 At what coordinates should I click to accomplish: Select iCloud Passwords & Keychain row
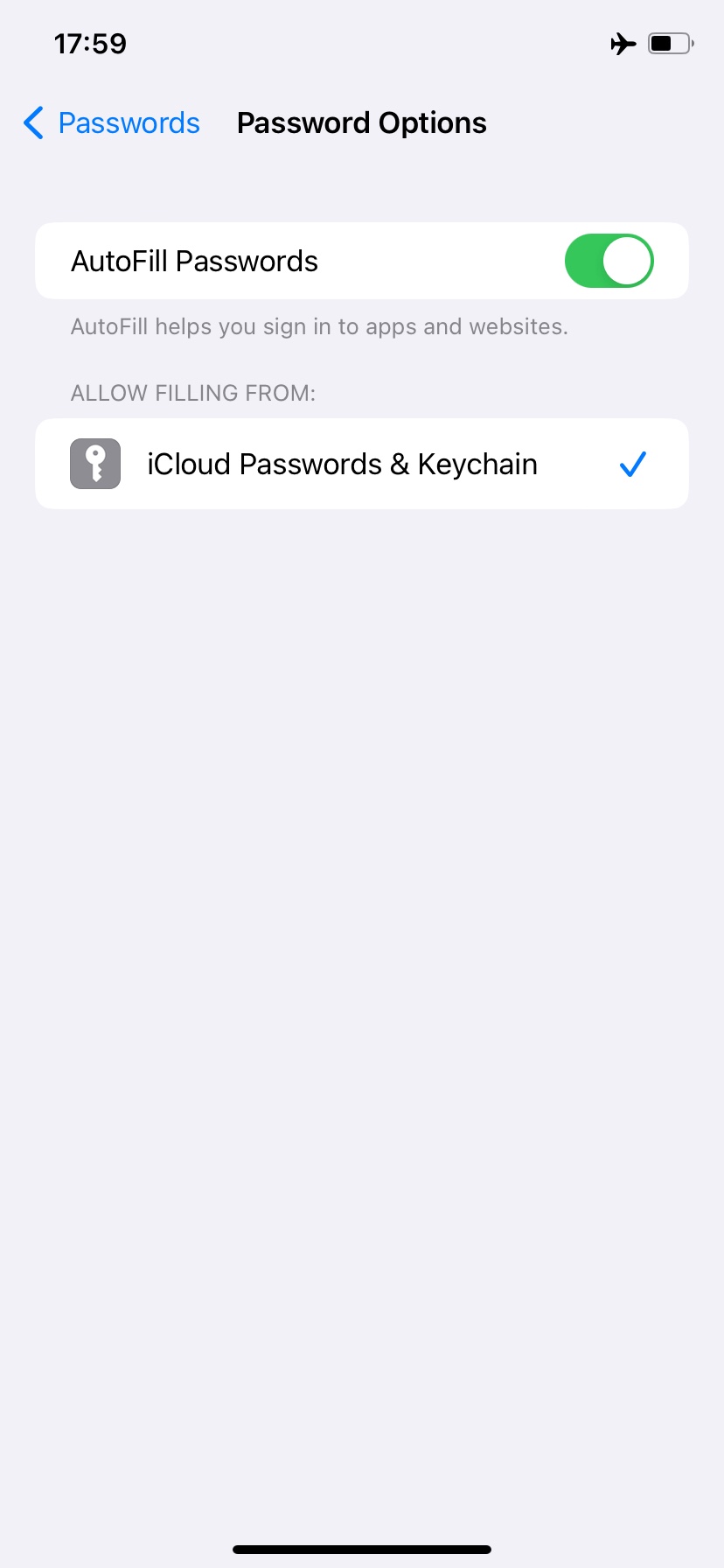362,464
